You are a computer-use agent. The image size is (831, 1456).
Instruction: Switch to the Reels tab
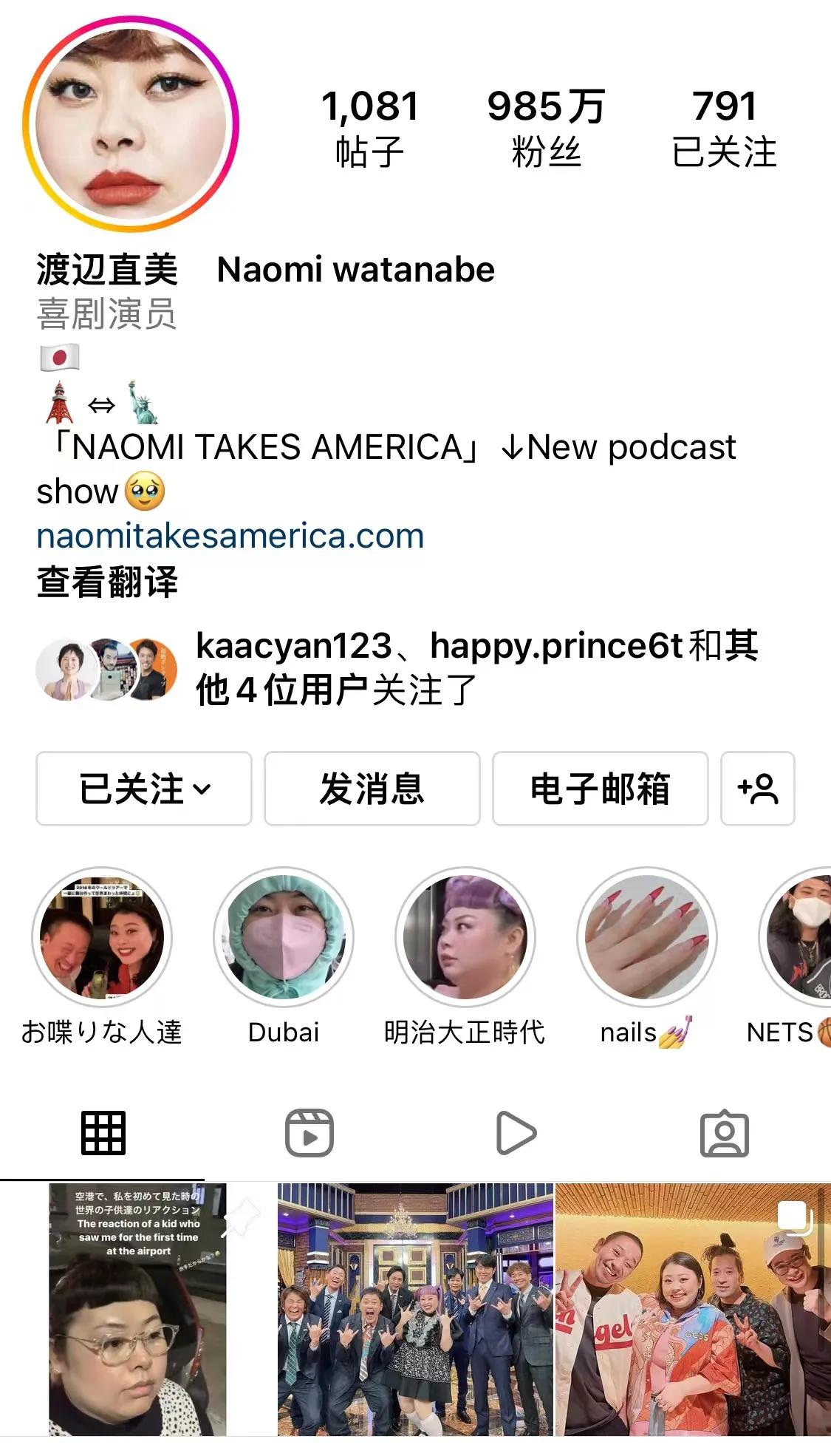pyautogui.click(x=310, y=1132)
